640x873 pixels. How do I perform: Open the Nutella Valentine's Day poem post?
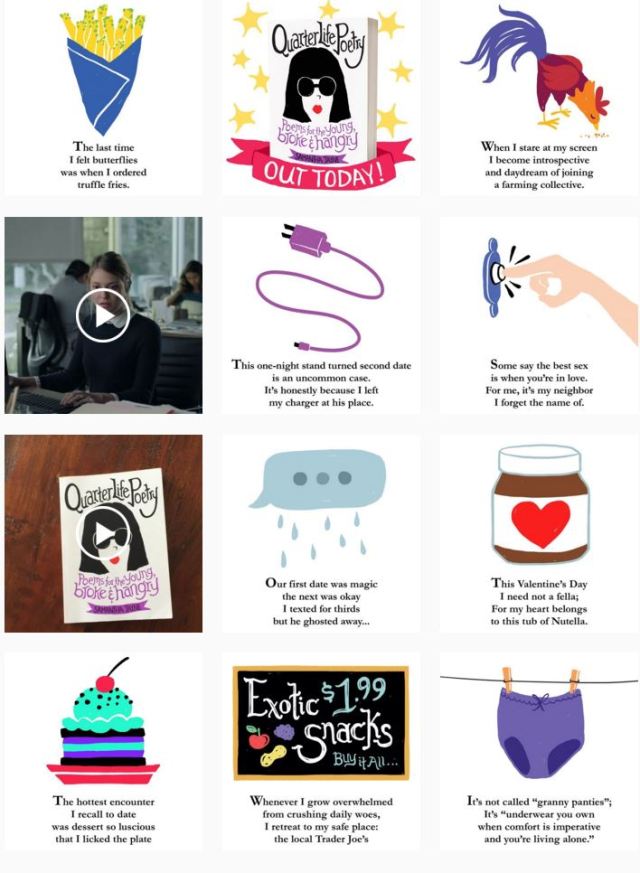coord(538,533)
